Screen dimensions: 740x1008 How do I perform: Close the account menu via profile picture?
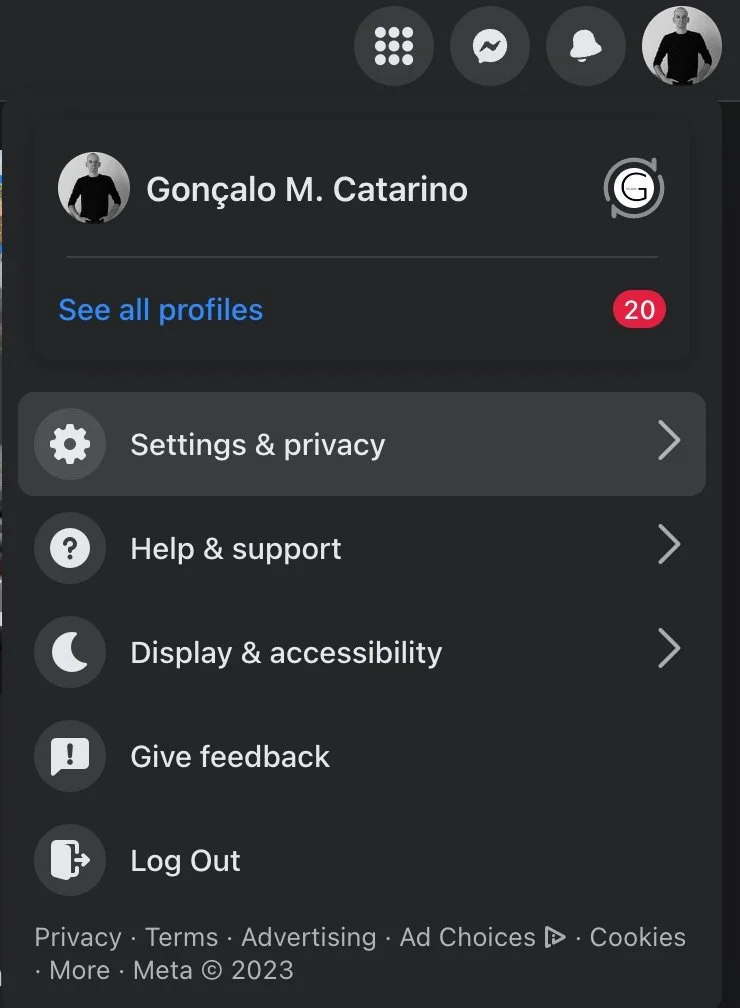tap(681, 46)
